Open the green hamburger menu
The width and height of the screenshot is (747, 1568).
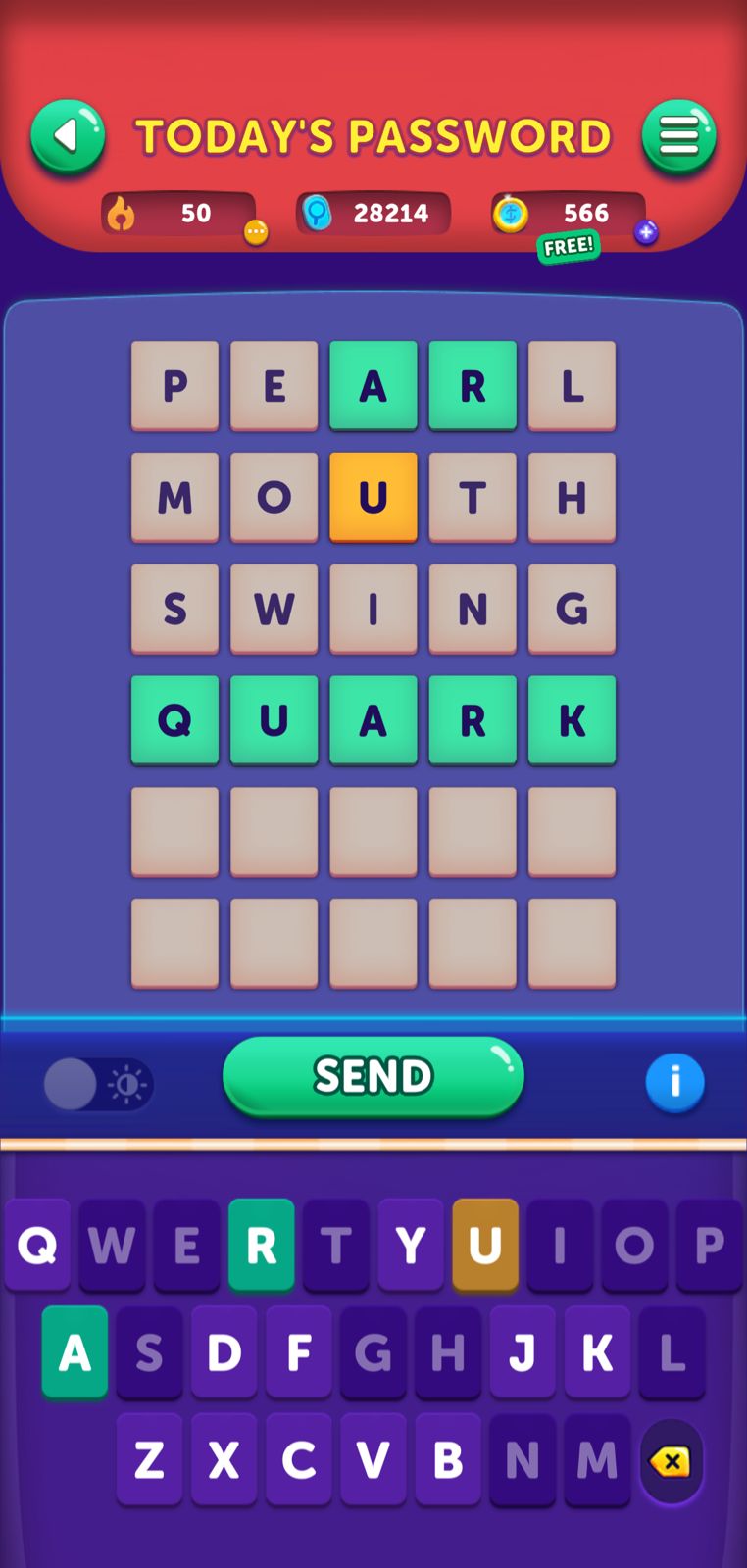point(678,136)
